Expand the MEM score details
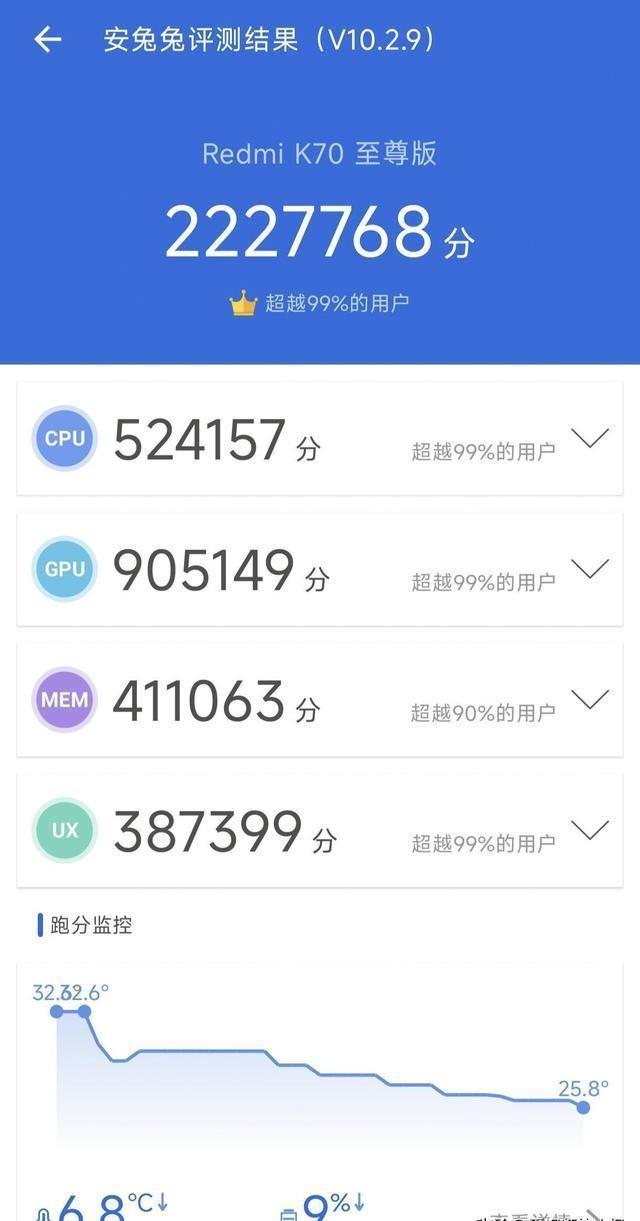Screen dimensions: 640x1221 (590, 699)
